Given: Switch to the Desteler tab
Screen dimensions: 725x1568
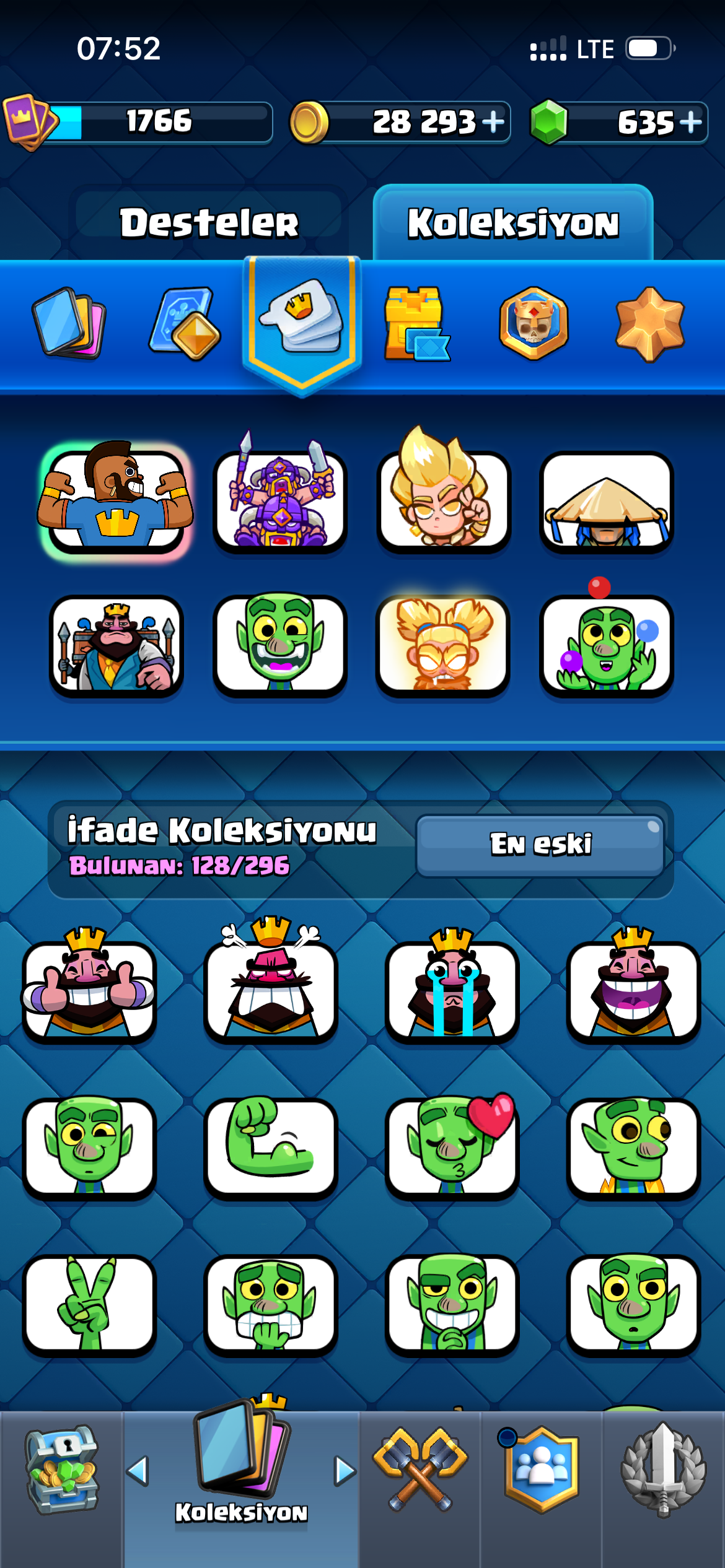Looking at the screenshot, I should pos(209,223).
